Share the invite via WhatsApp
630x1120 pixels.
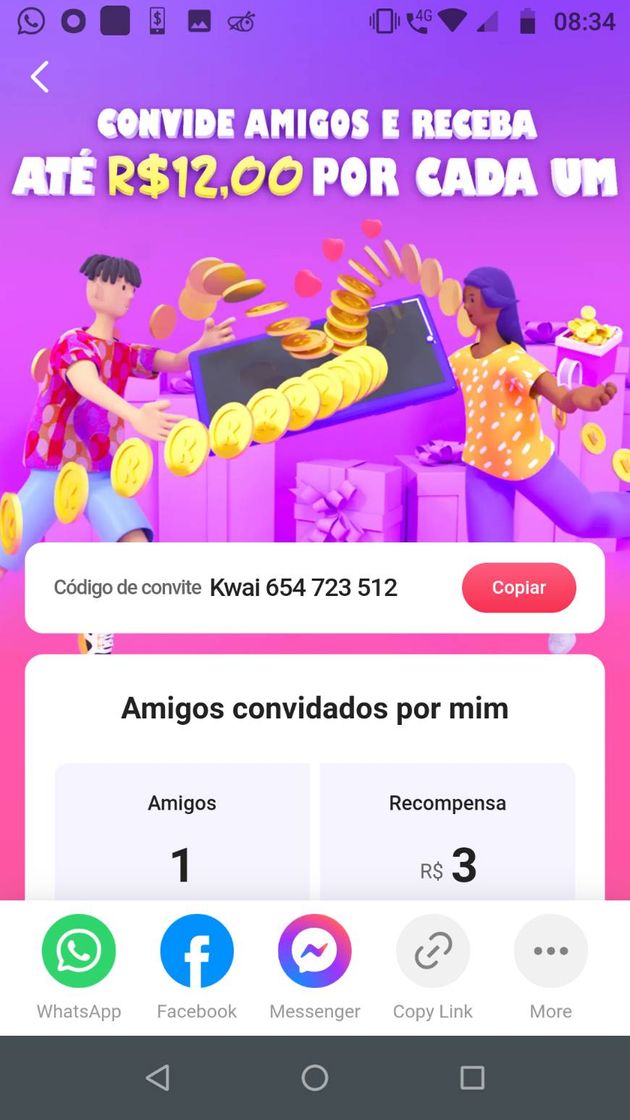pos(79,951)
